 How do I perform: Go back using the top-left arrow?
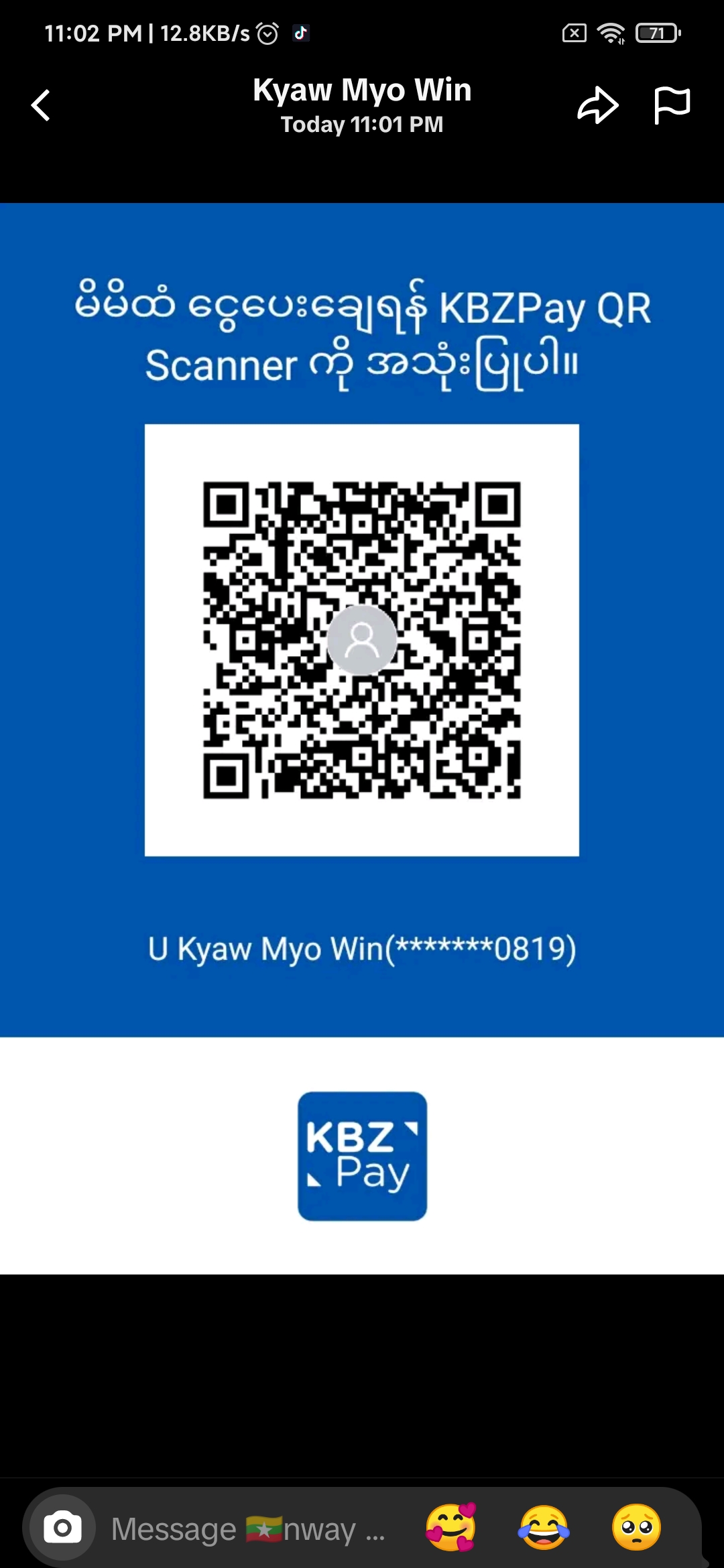click(x=41, y=106)
